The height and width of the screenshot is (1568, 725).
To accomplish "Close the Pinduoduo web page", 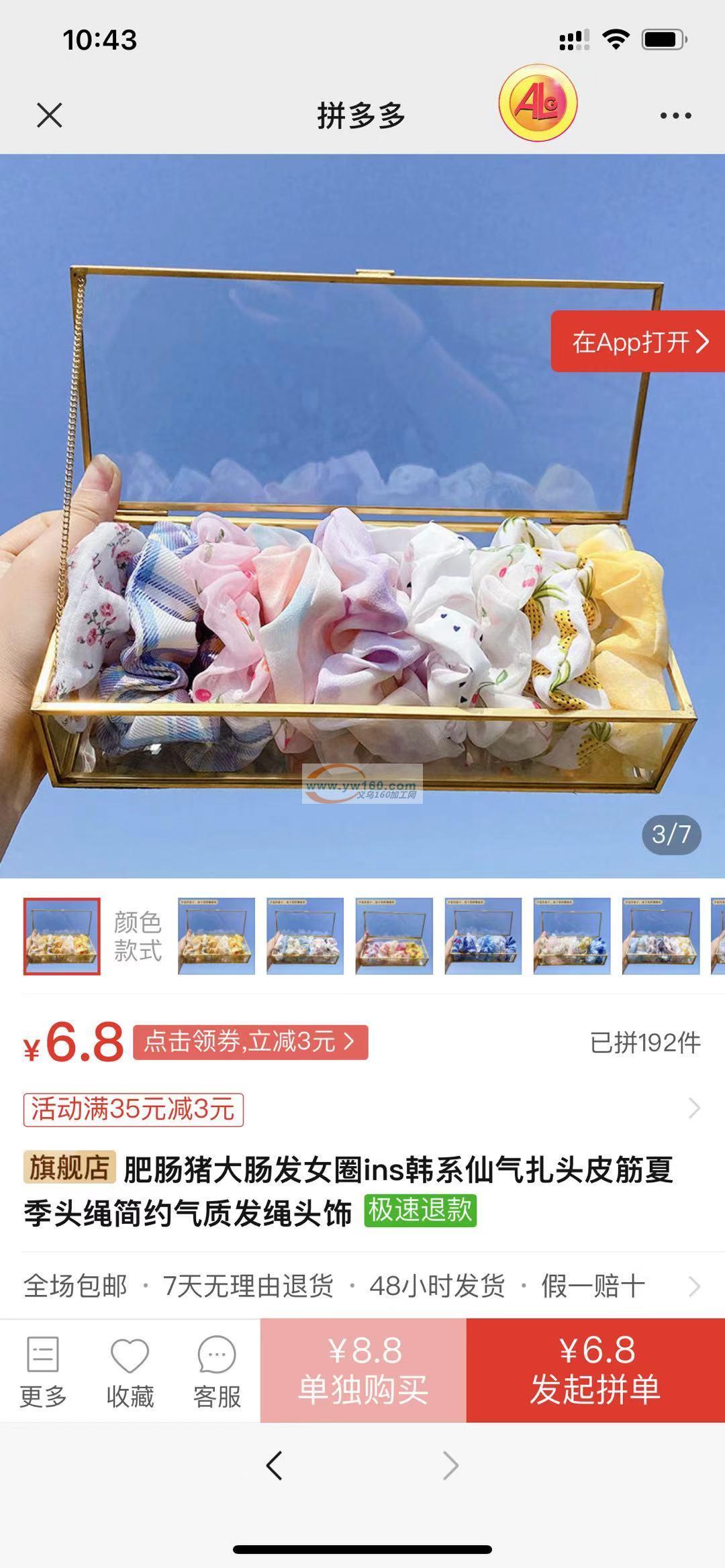I will pos(49,115).
